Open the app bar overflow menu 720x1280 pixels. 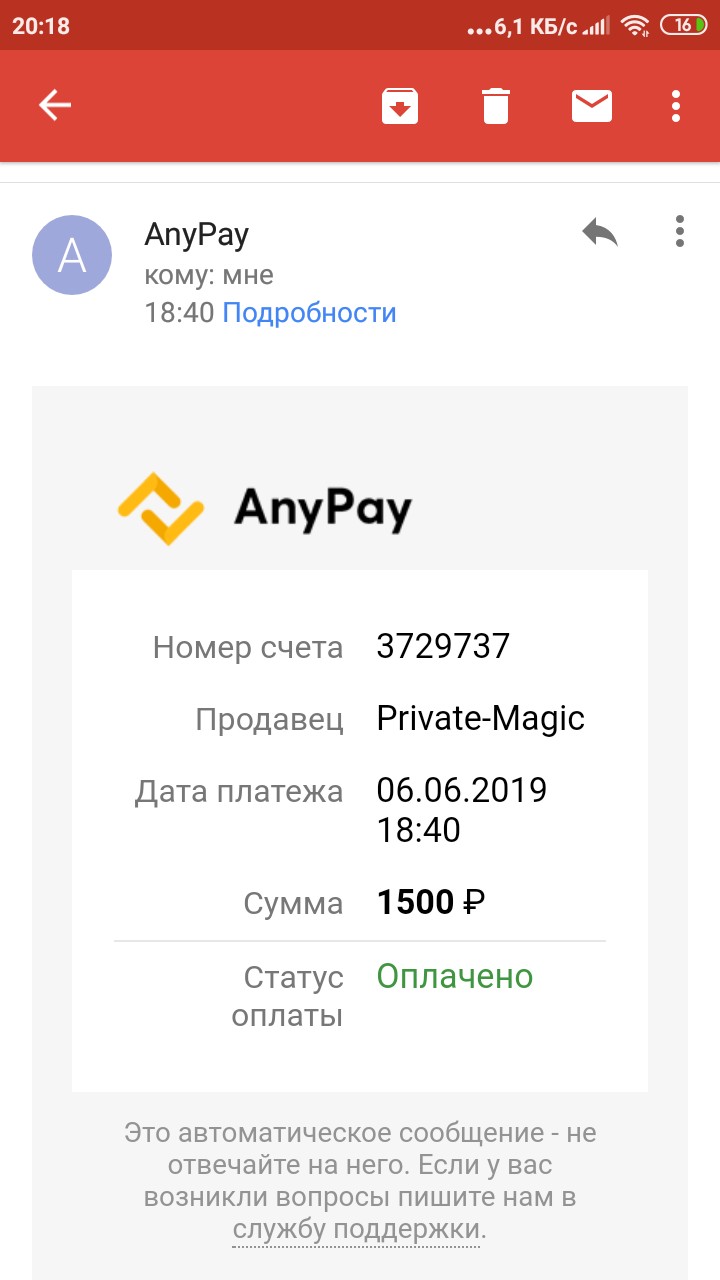click(677, 105)
